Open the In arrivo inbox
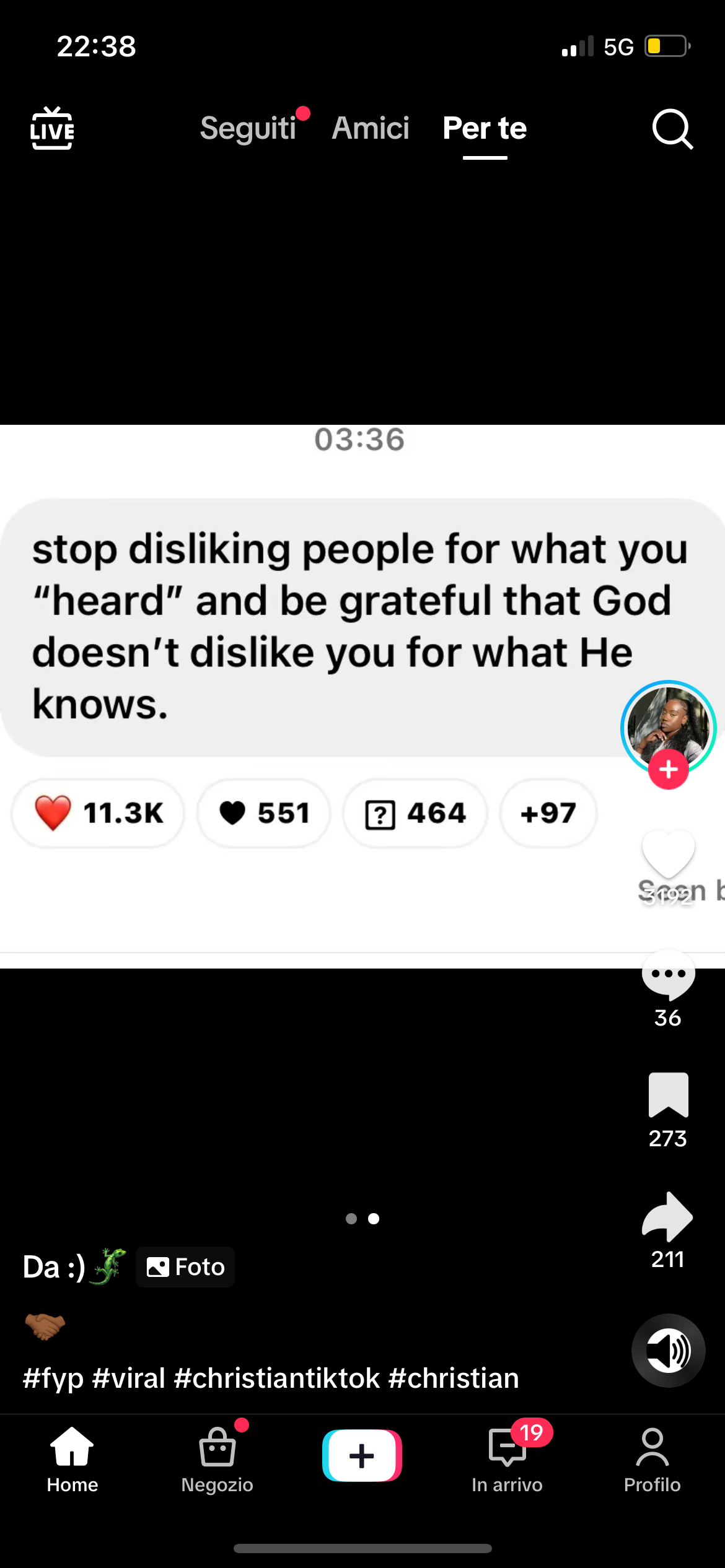This screenshot has height=1568, width=725. pos(507,1458)
